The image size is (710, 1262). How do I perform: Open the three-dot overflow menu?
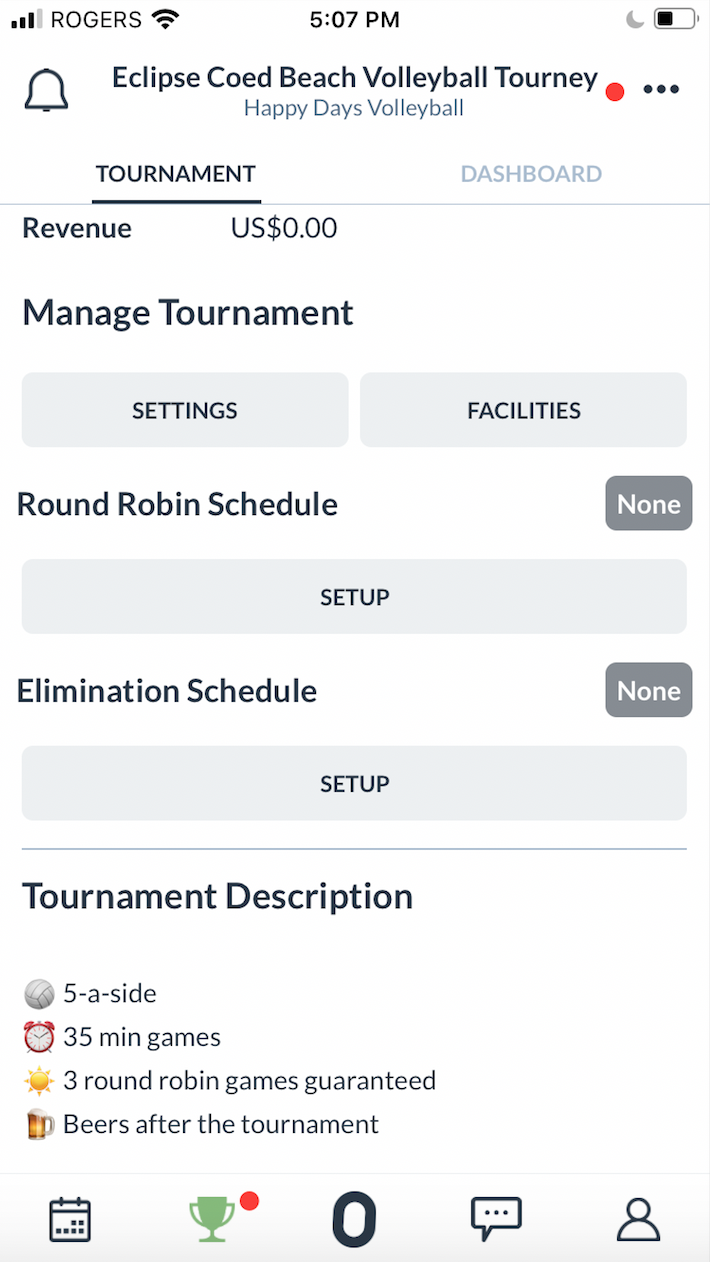click(661, 90)
